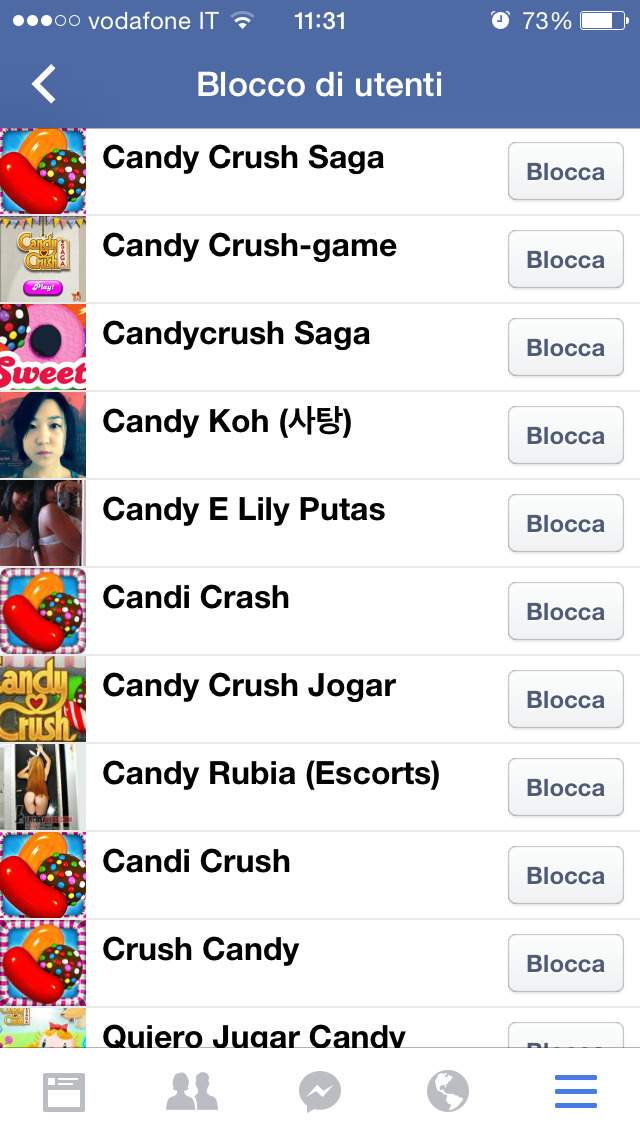Viewport: 640px width, 1136px height.
Task: Tap Blocca for Candy Rubia (Escorts)
Action: pyautogui.click(x=565, y=788)
